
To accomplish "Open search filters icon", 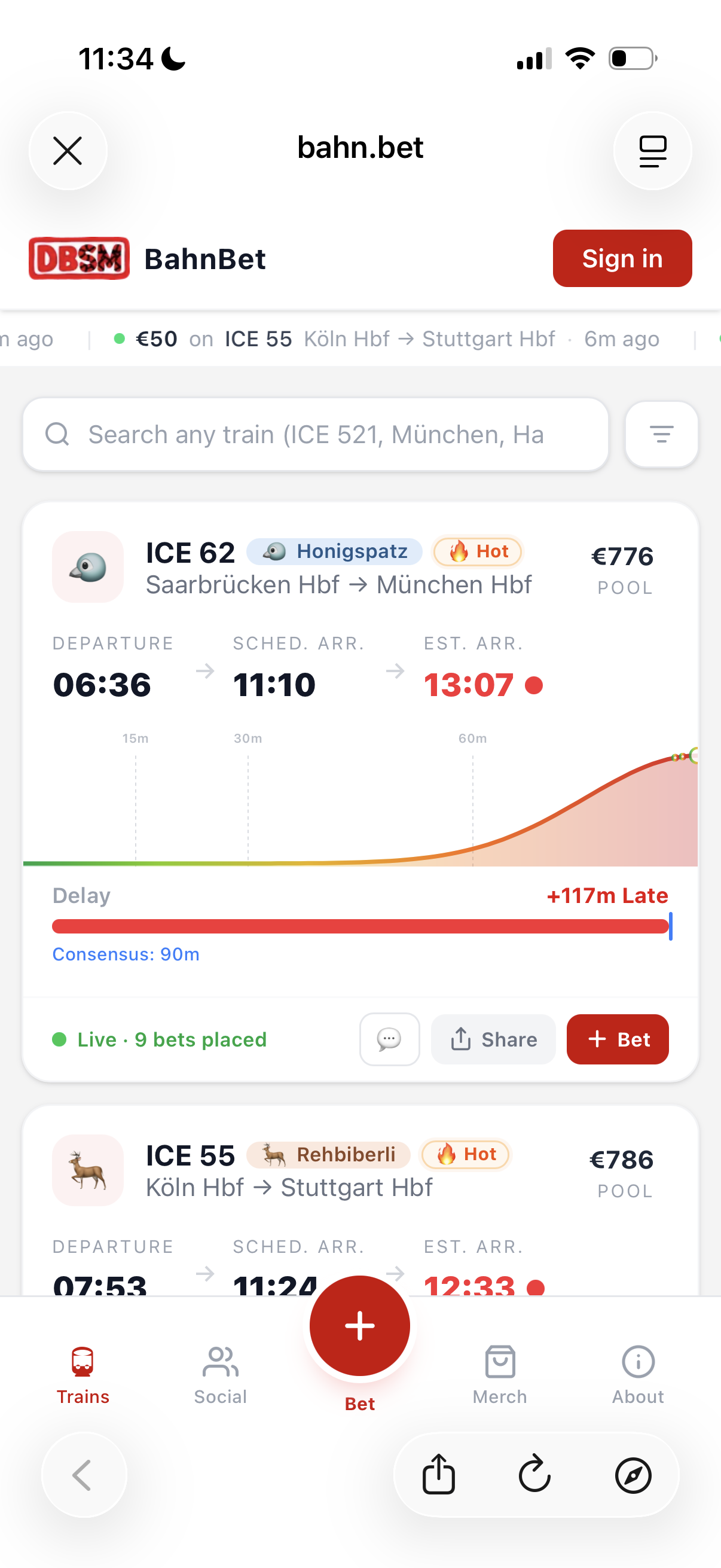I will pyautogui.click(x=661, y=435).
